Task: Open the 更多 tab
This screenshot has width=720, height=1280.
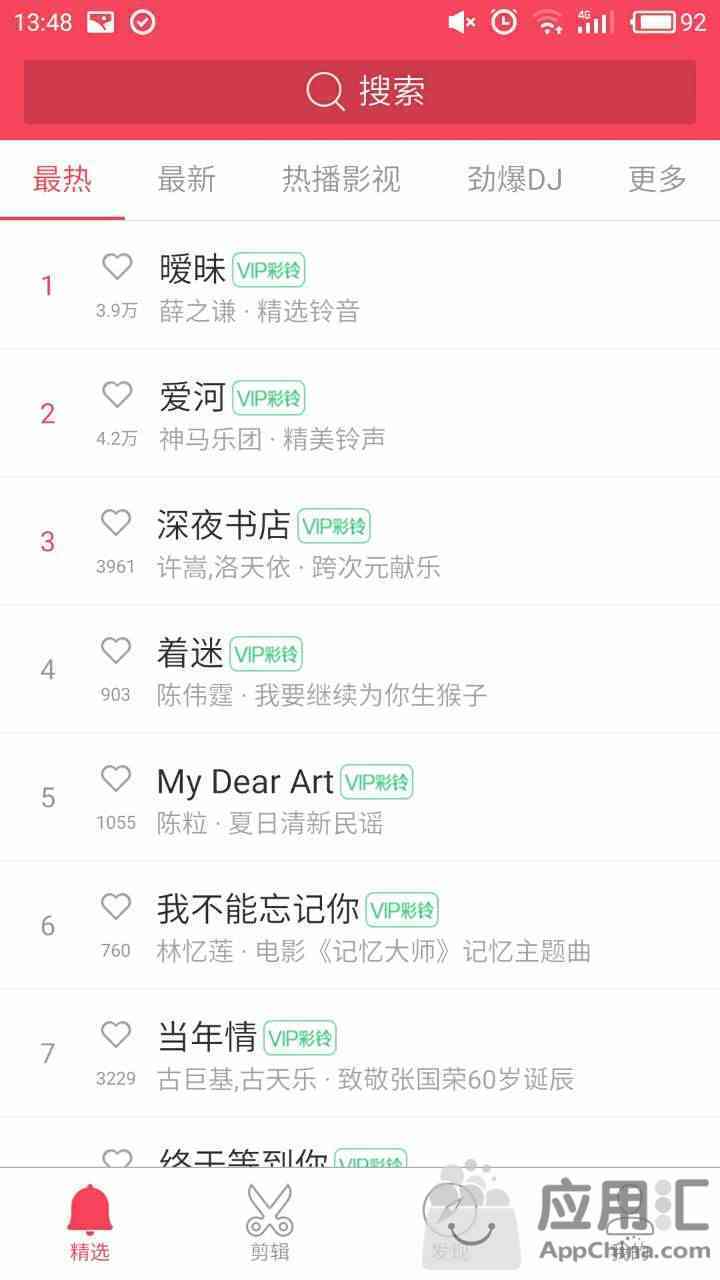Action: pos(657,180)
